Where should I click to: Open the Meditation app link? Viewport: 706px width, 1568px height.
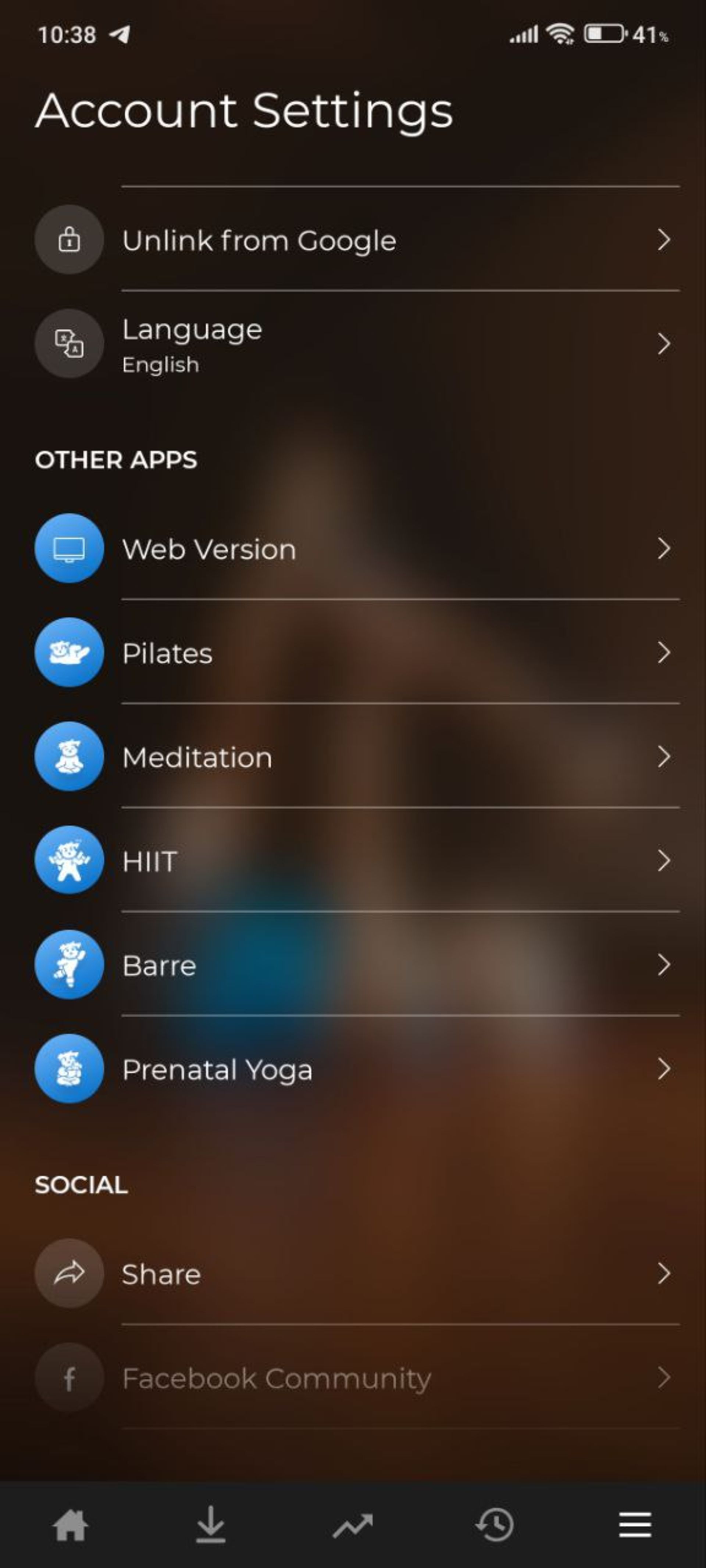click(x=353, y=757)
